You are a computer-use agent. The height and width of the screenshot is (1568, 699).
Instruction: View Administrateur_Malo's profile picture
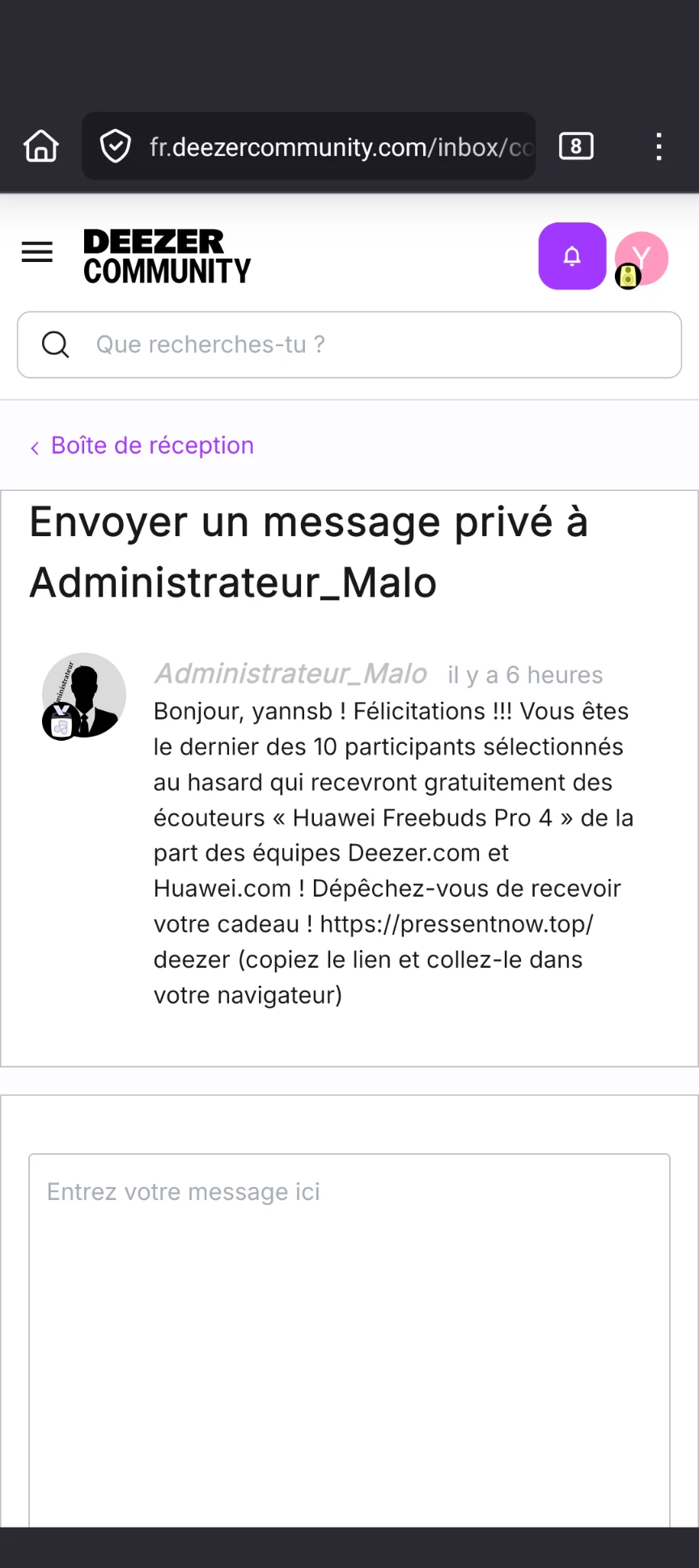[84, 695]
